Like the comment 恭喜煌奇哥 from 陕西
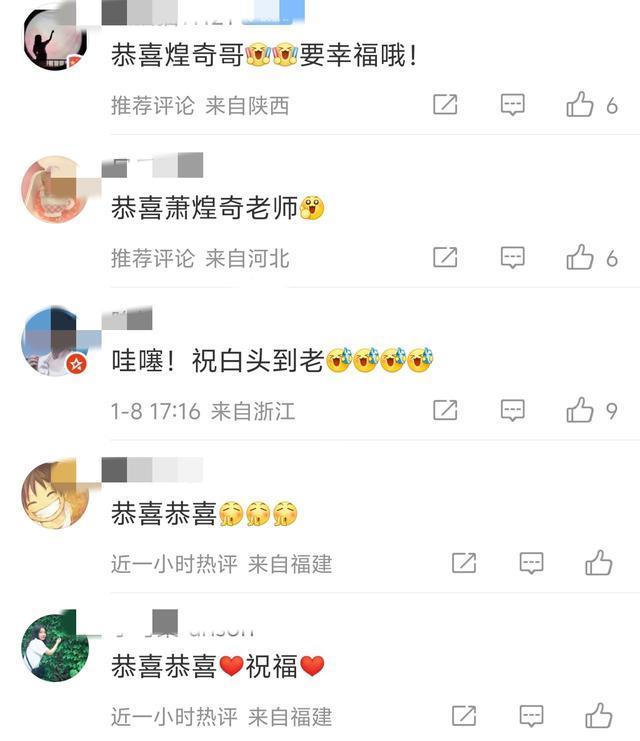Viewport: 640px width, 741px height. click(580, 105)
